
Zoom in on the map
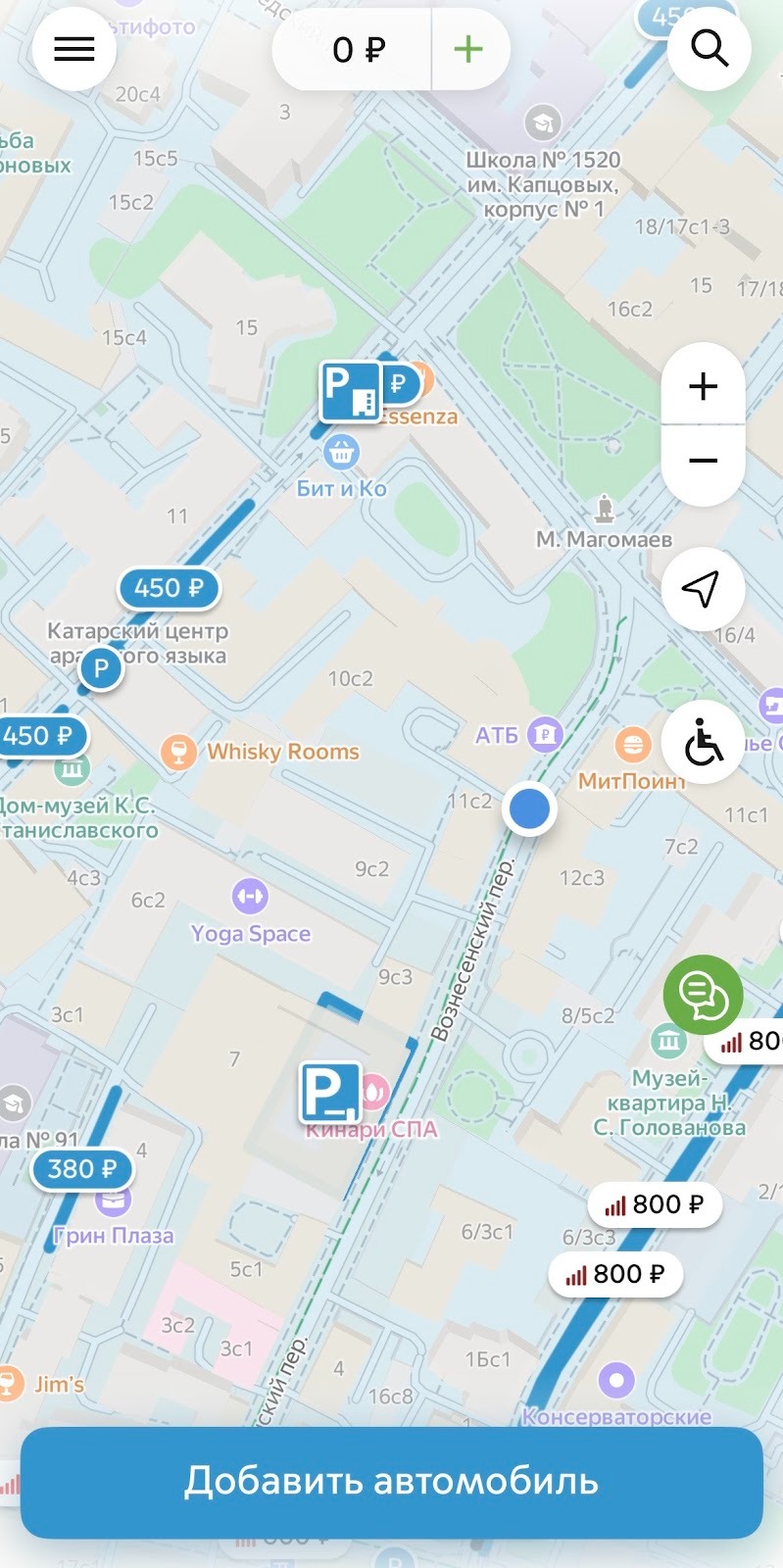(703, 386)
